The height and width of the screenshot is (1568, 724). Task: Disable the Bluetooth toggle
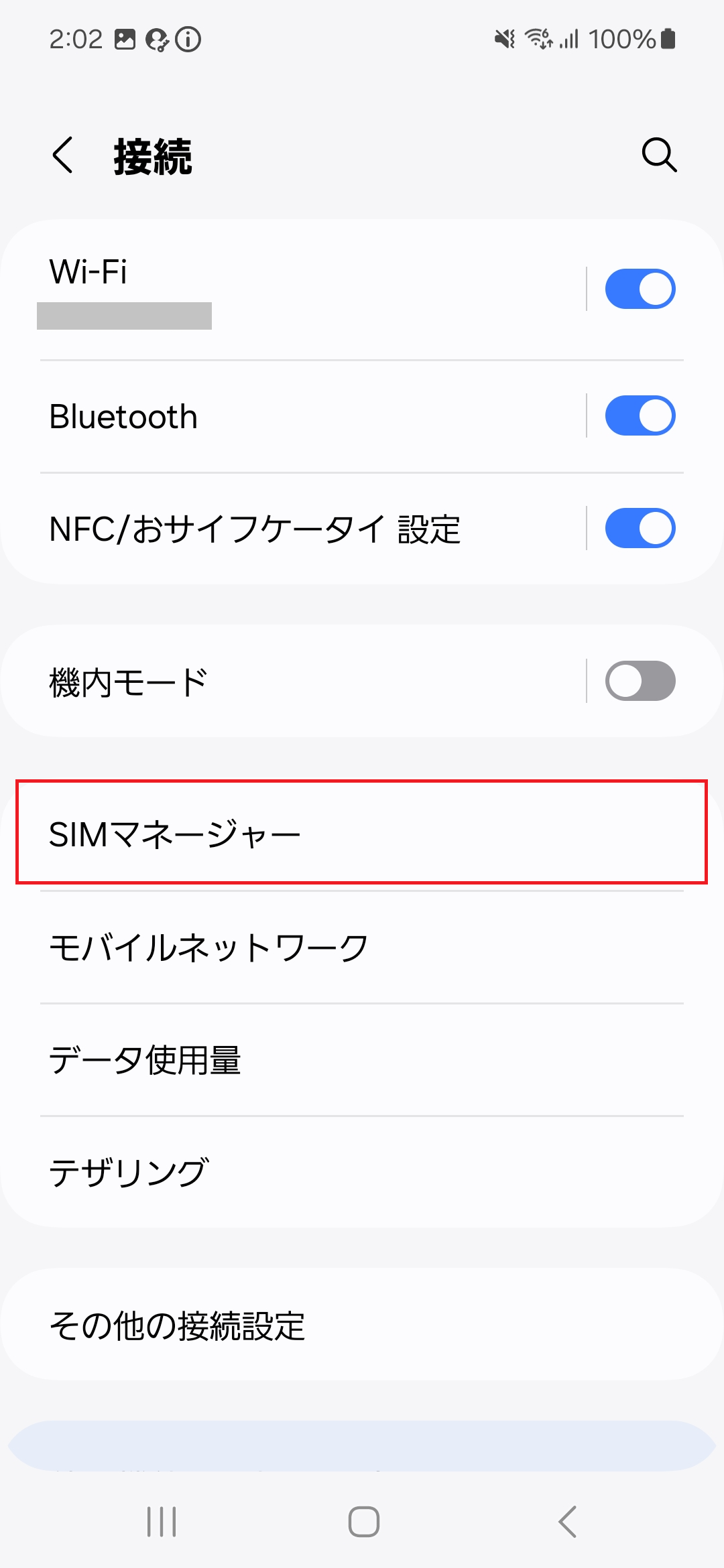click(x=640, y=416)
